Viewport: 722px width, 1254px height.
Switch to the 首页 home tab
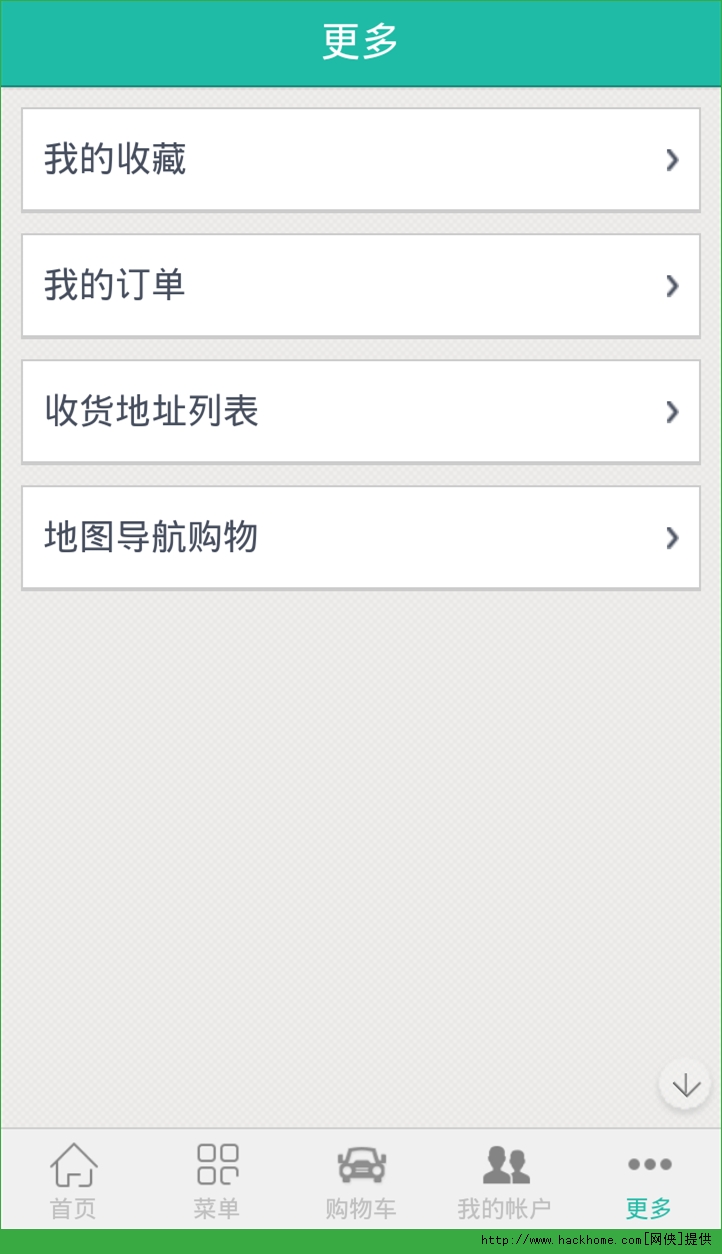click(x=73, y=1181)
